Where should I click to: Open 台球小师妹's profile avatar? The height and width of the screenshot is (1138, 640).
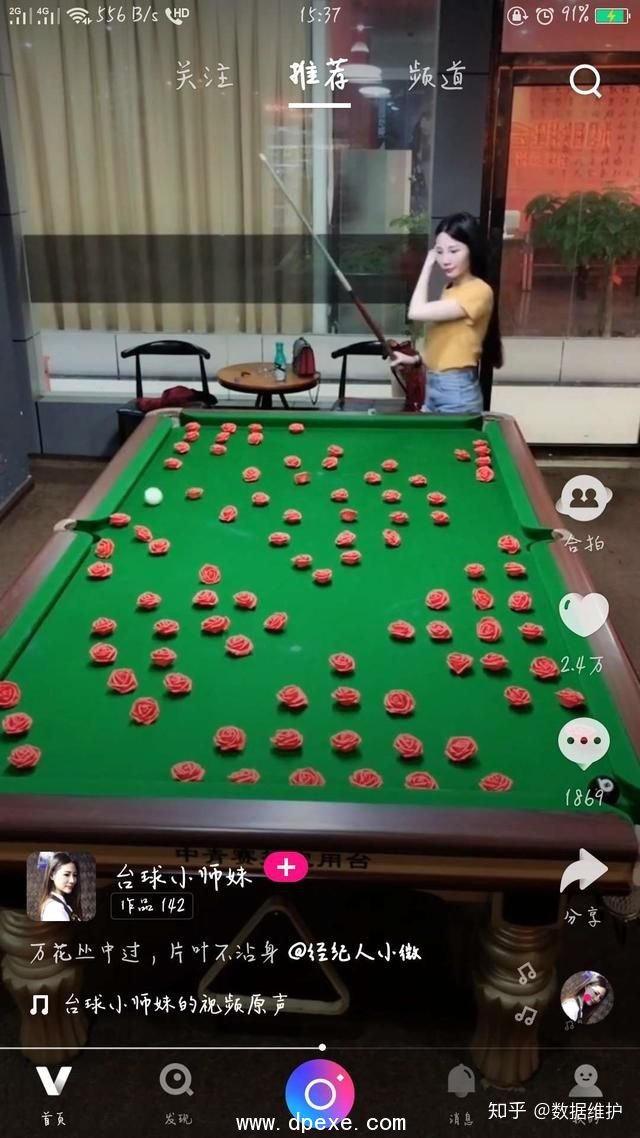point(61,885)
